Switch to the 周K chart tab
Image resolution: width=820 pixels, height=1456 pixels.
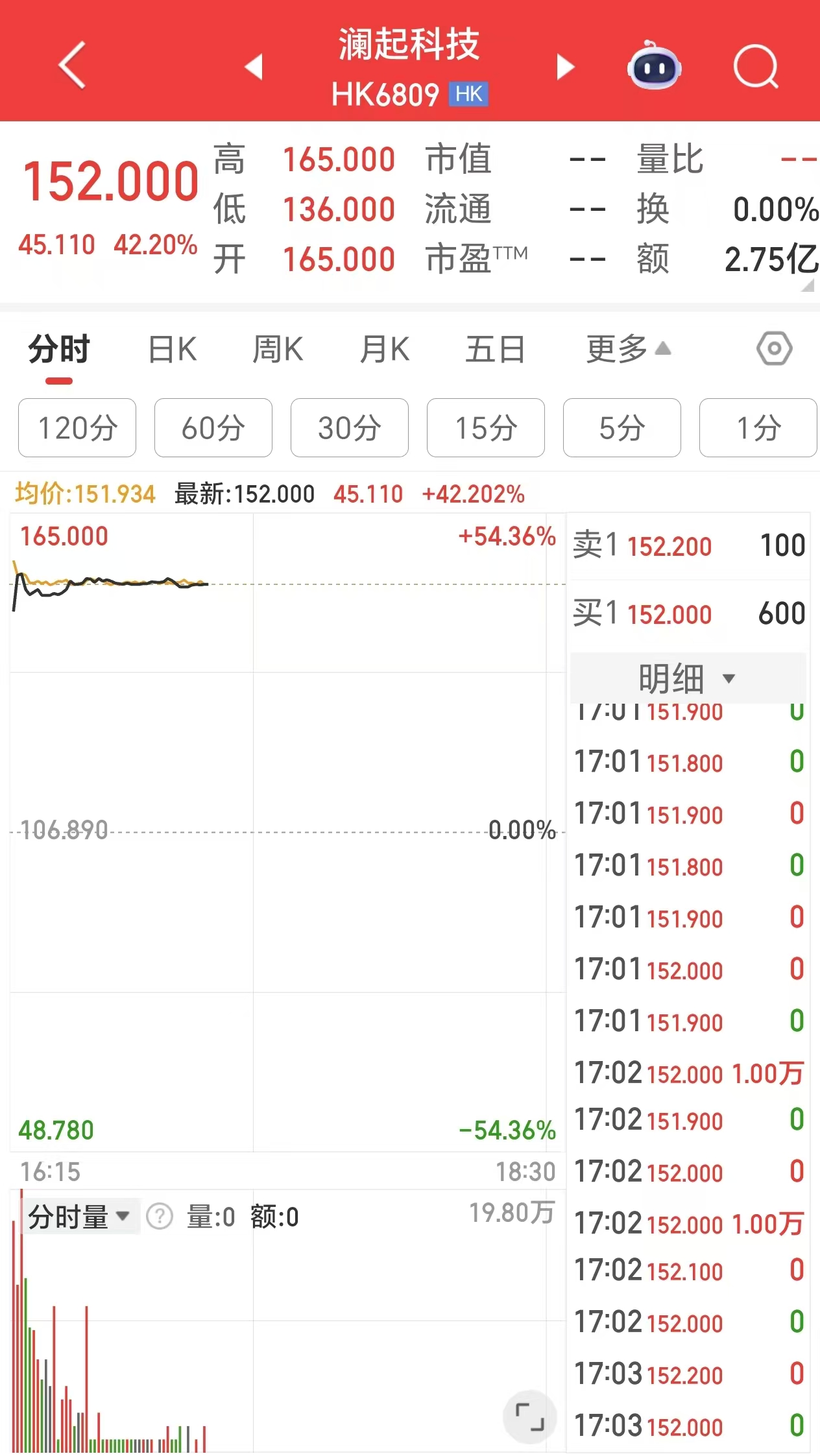click(x=278, y=350)
